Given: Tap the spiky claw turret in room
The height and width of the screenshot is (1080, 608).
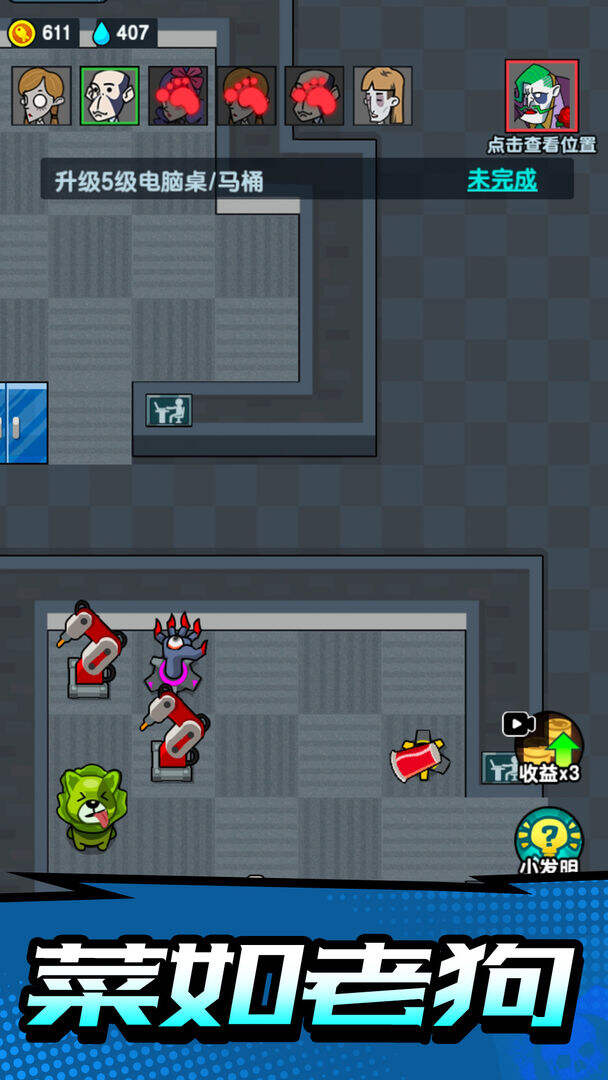Looking at the screenshot, I should tap(178, 651).
